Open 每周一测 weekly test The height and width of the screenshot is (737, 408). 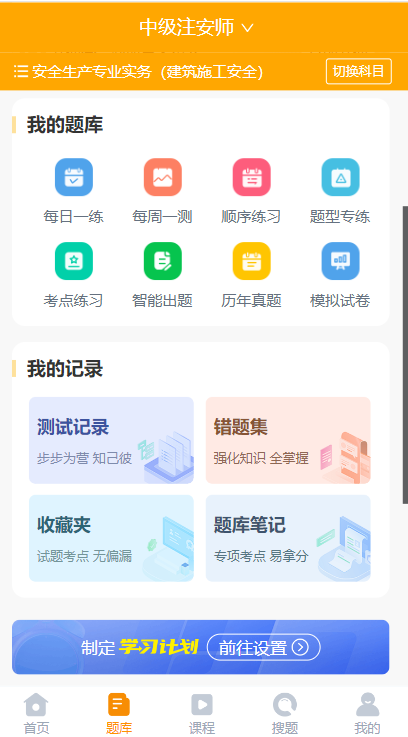162,191
